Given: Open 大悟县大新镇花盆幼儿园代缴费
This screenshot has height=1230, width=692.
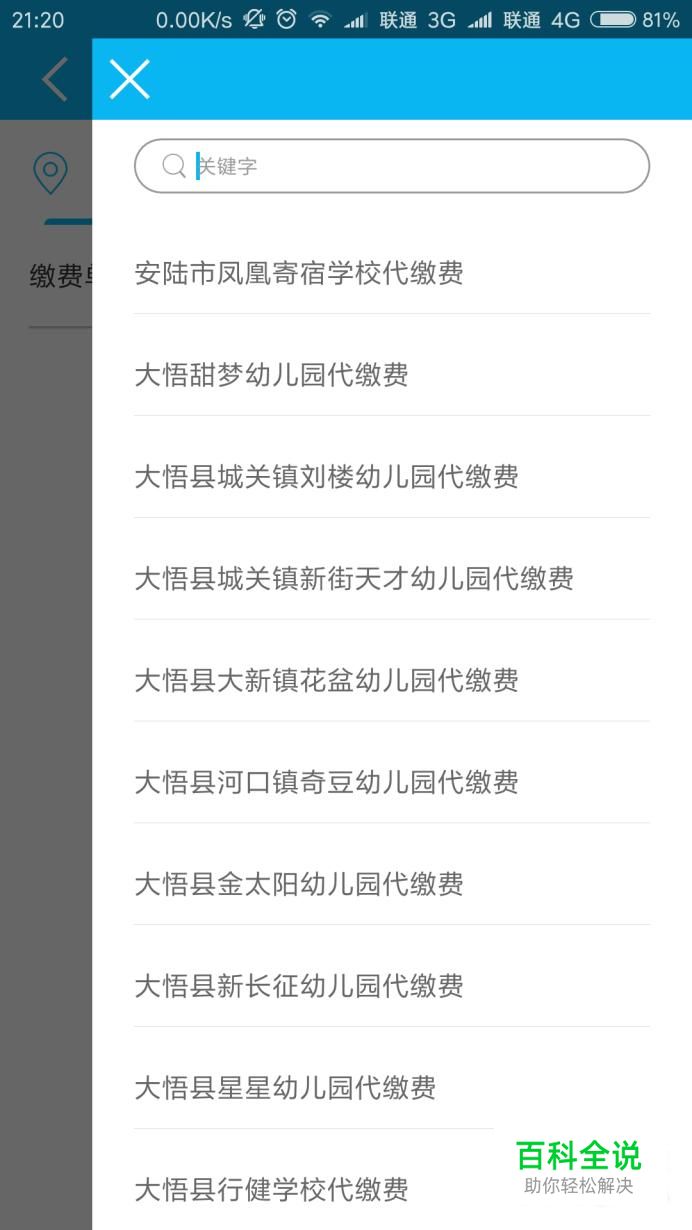Looking at the screenshot, I should (x=392, y=681).
